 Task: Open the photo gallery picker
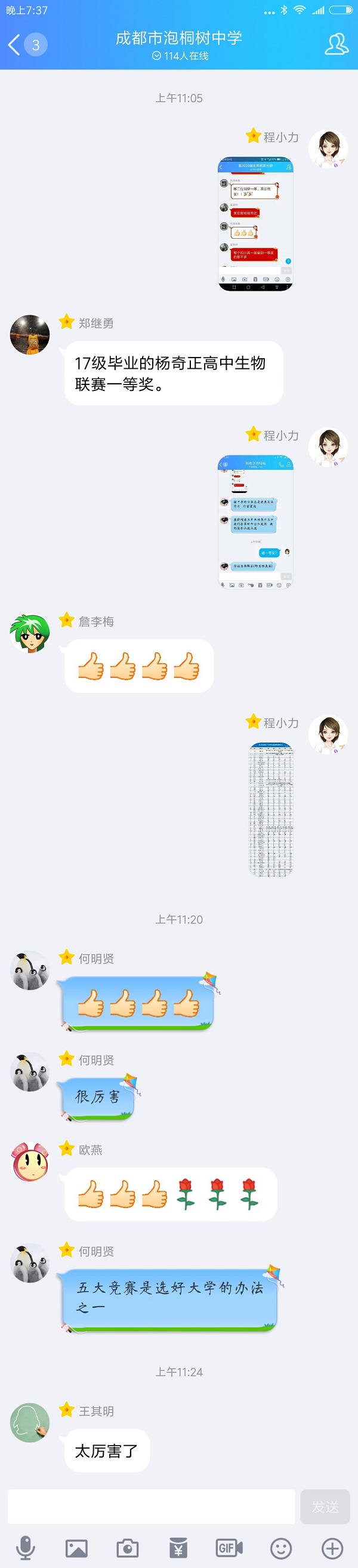77,1547
